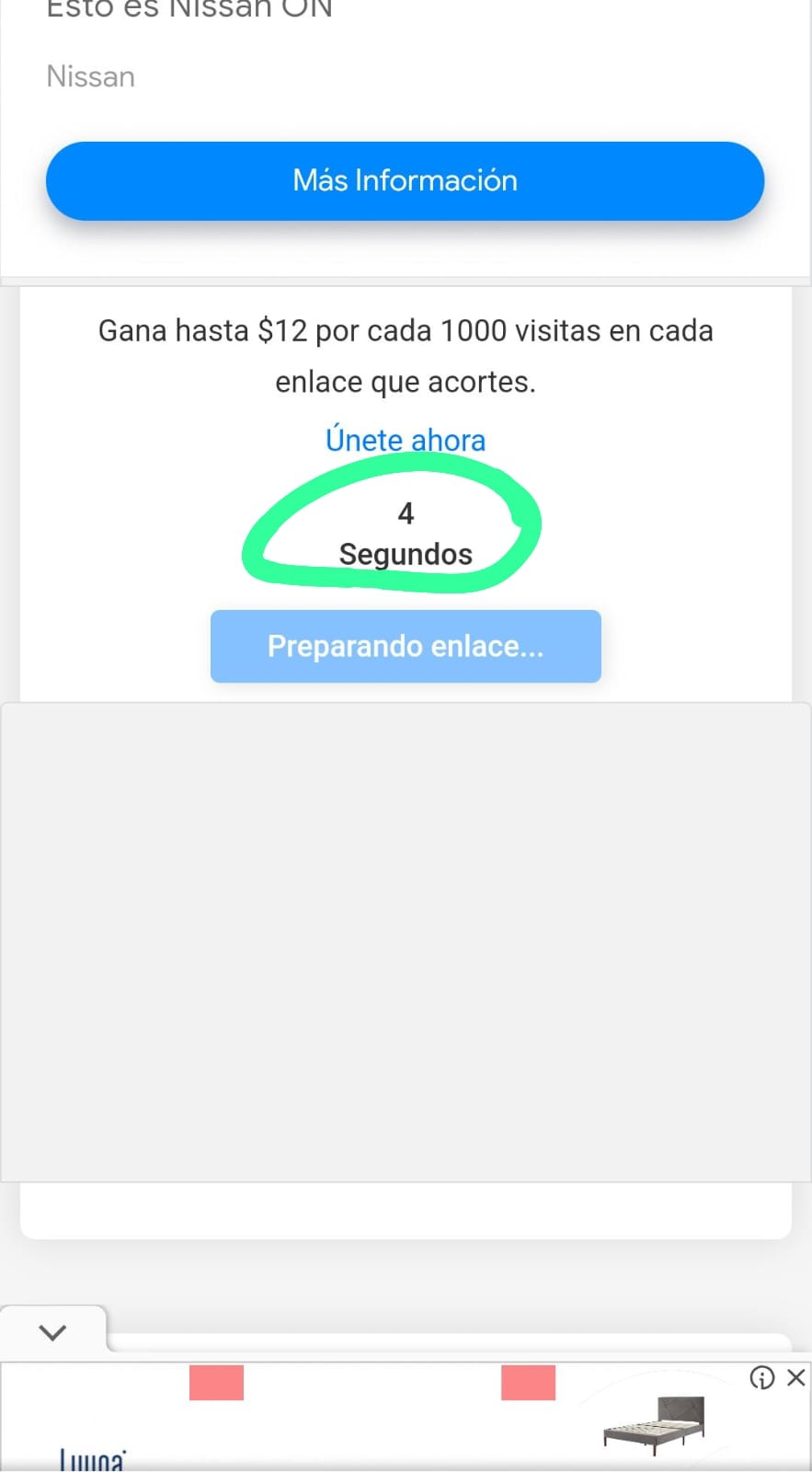The width and height of the screenshot is (812, 1472).
Task: Collapse the bottom ad with the chevron
Action: [53, 1331]
